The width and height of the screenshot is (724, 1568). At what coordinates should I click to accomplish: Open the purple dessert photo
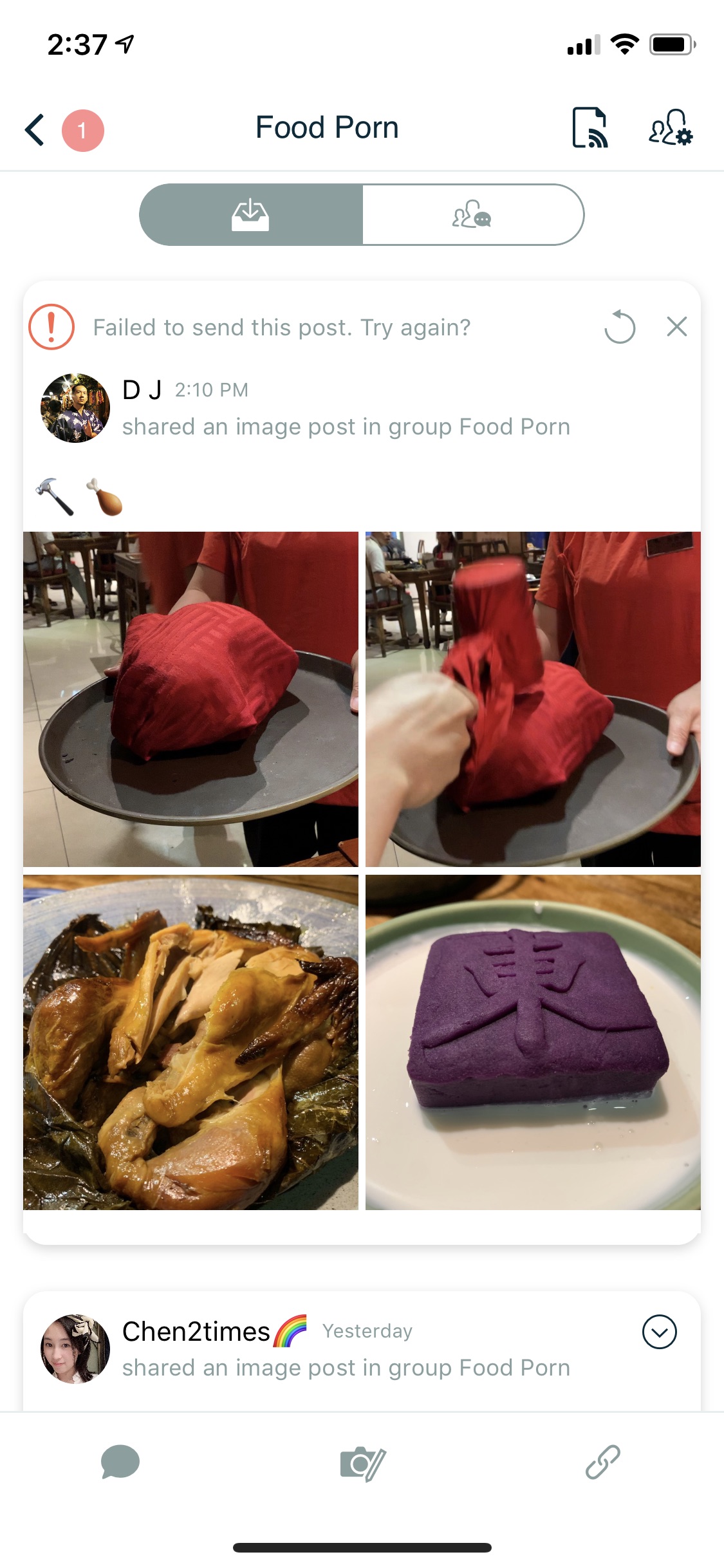[x=533, y=1042]
